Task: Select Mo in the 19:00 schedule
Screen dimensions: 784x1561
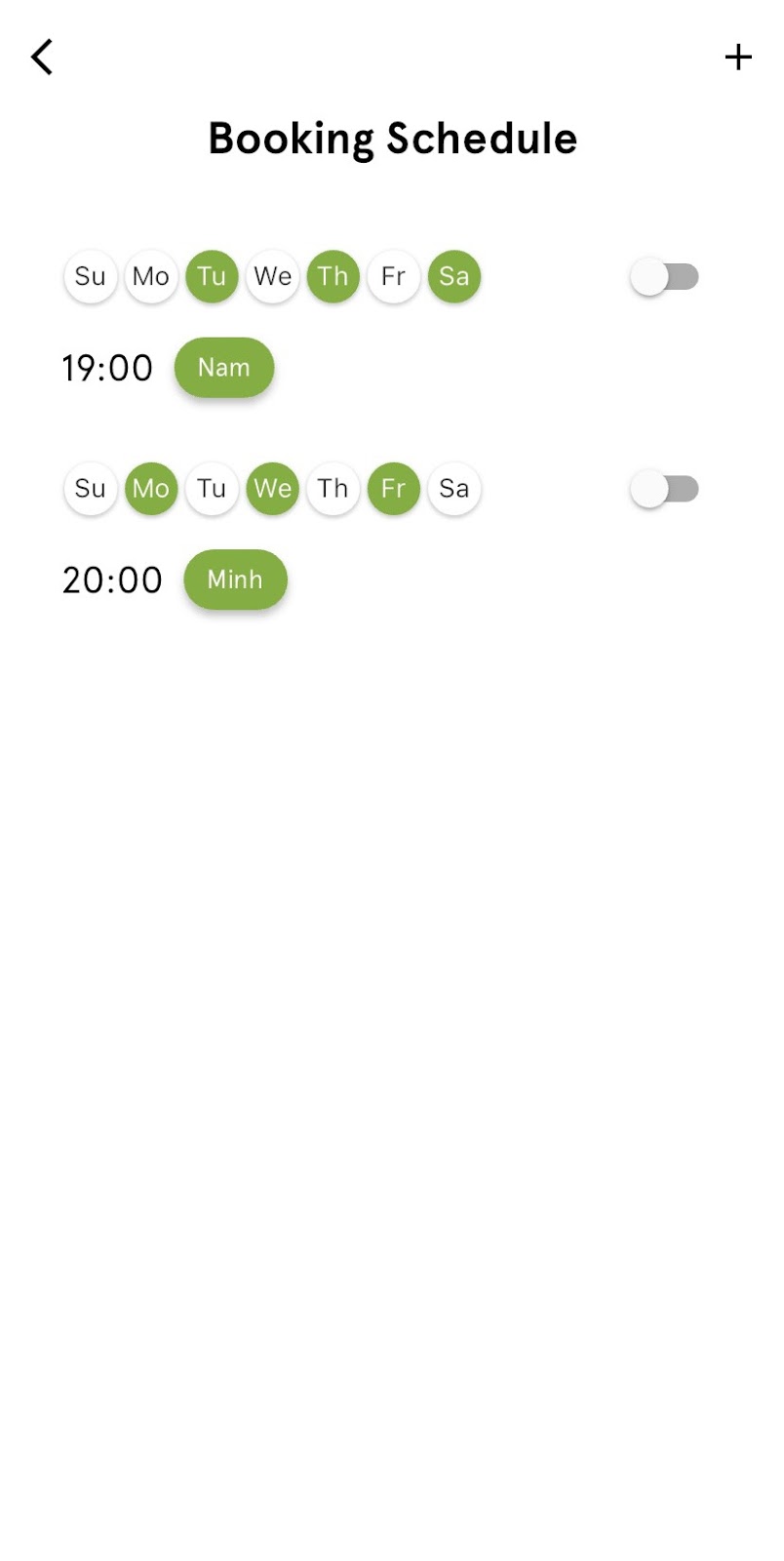Action: point(151,277)
